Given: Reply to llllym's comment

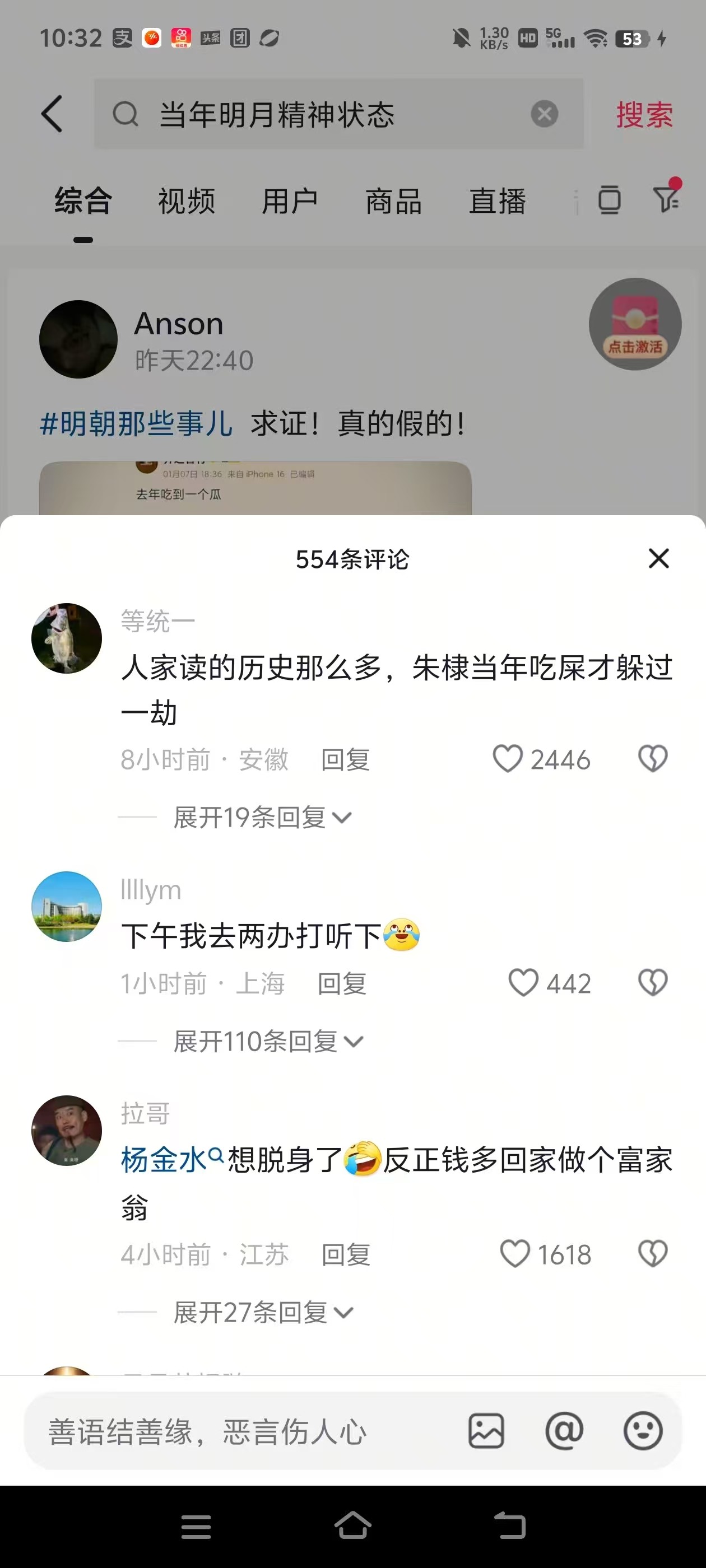Looking at the screenshot, I should pyautogui.click(x=342, y=984).
